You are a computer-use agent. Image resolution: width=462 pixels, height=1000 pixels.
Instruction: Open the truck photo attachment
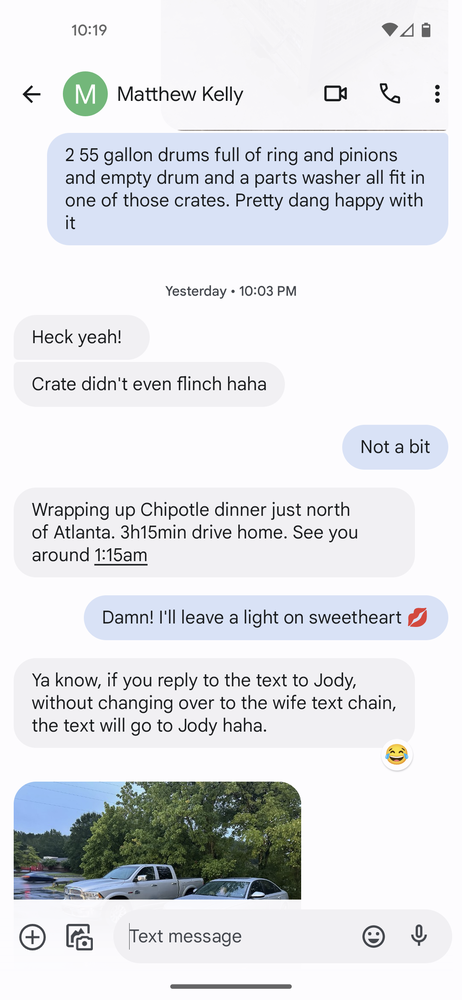tap(157, 841)
